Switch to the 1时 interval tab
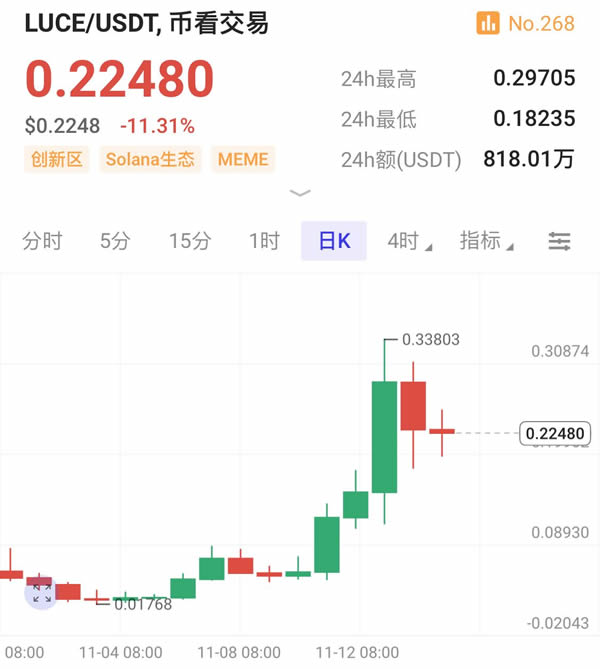600x669 pixels. coord(264,241)
